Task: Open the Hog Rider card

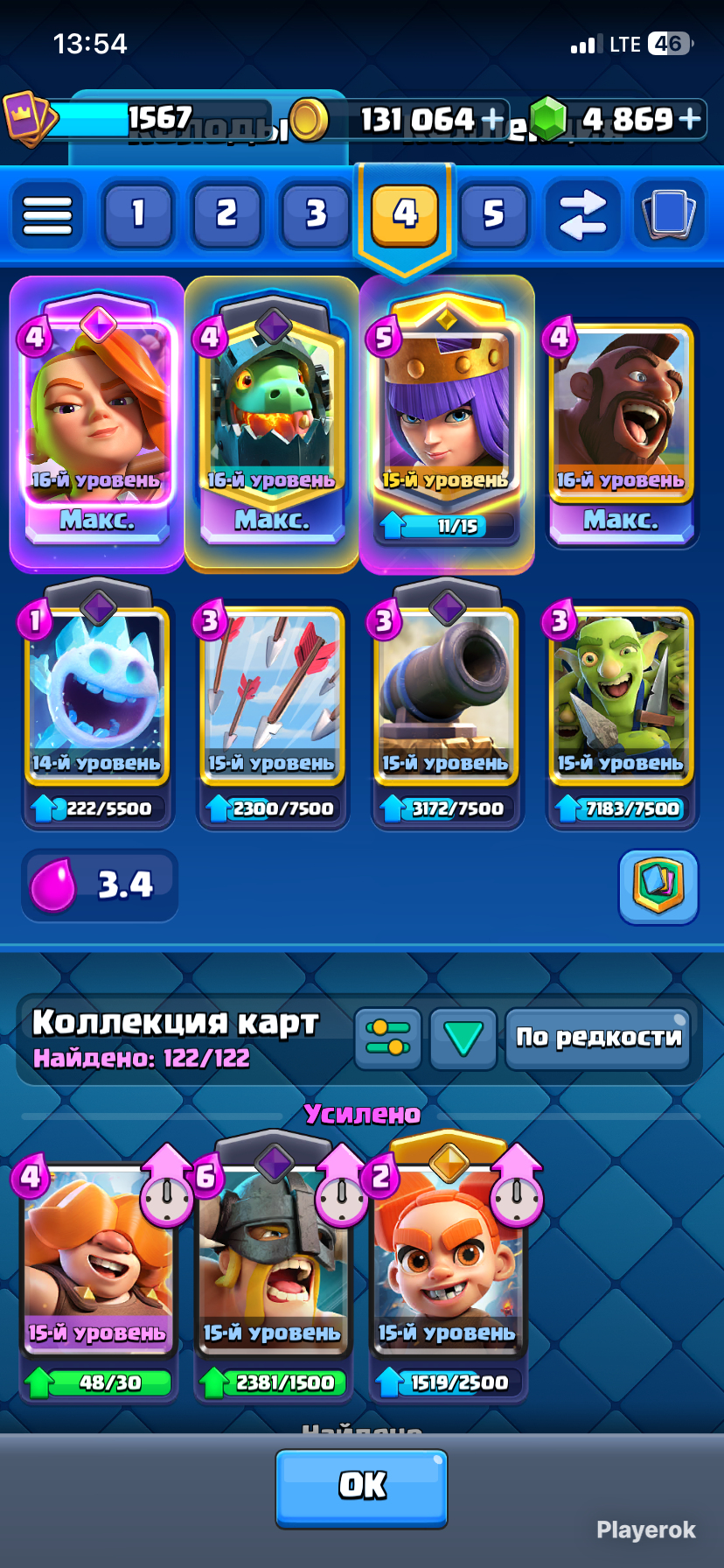Action: coord(622,433)
